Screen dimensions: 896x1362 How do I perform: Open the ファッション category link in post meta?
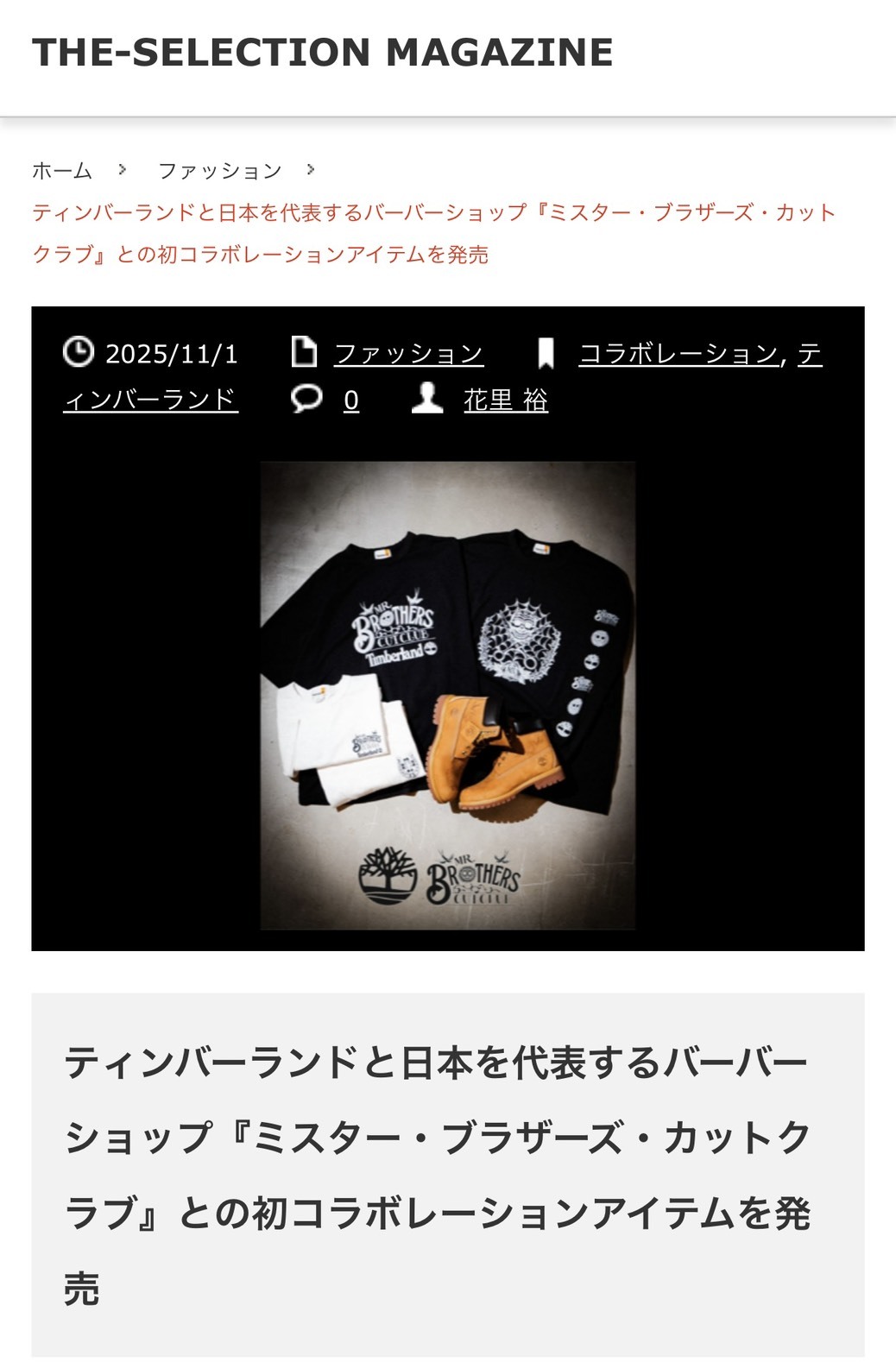408,354
